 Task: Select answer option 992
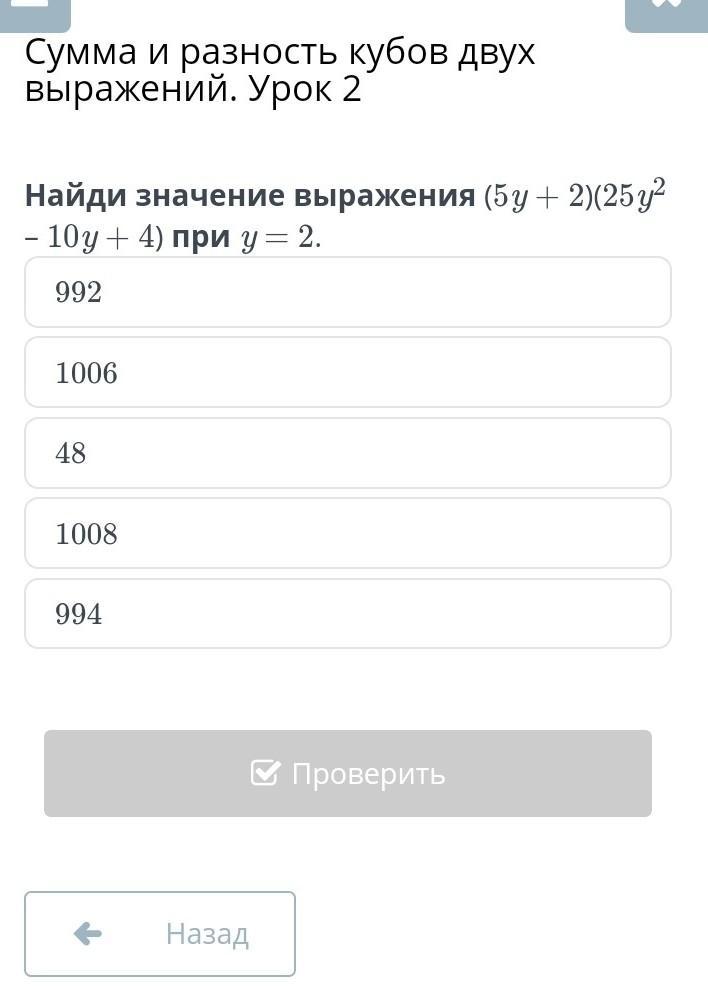coord(347,292)
